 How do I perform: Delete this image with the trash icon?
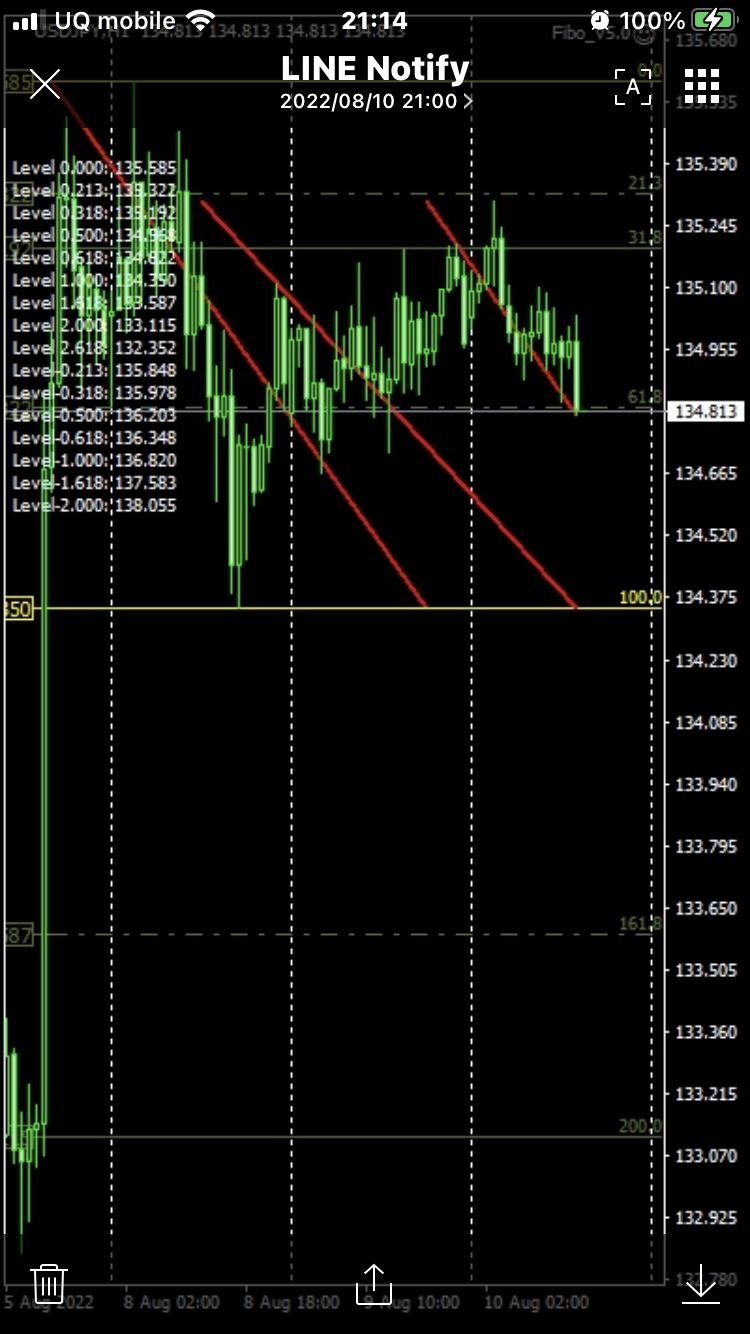tap(49, 1282)
